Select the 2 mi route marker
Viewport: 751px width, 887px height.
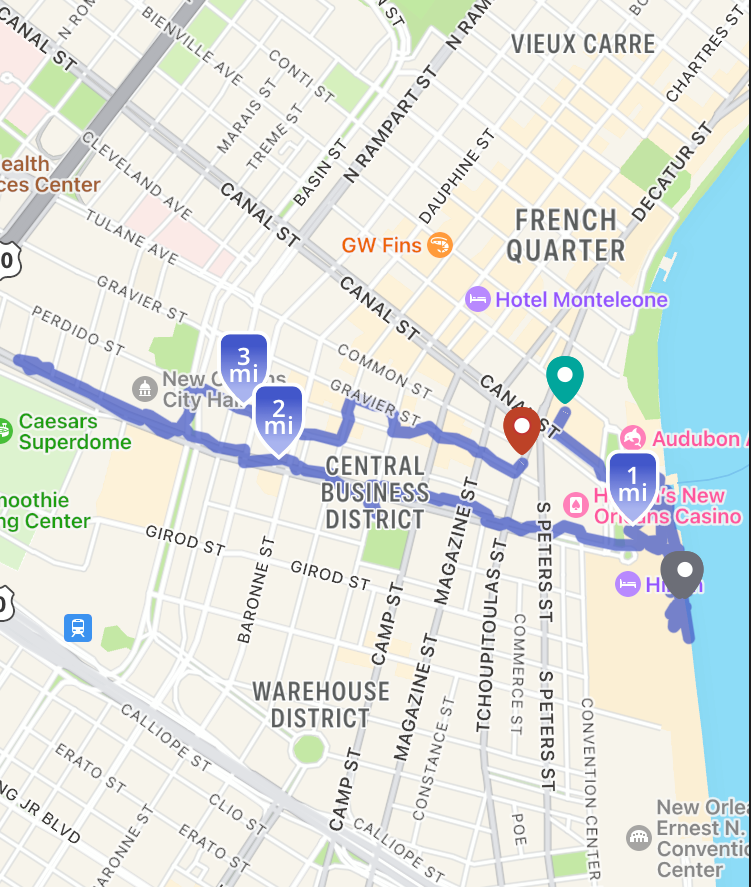tap(279, 415)
